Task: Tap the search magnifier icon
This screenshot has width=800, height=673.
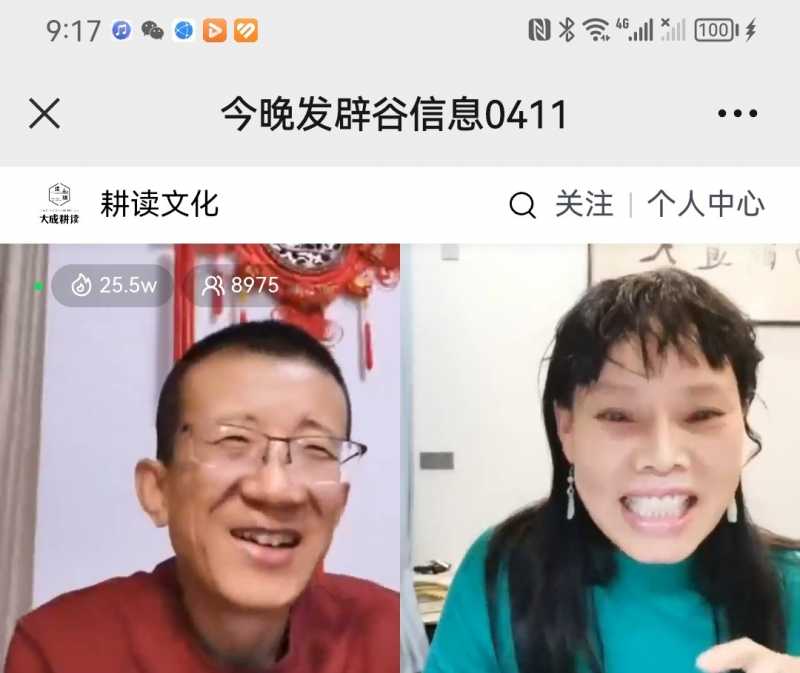Action: pos(522,205)
